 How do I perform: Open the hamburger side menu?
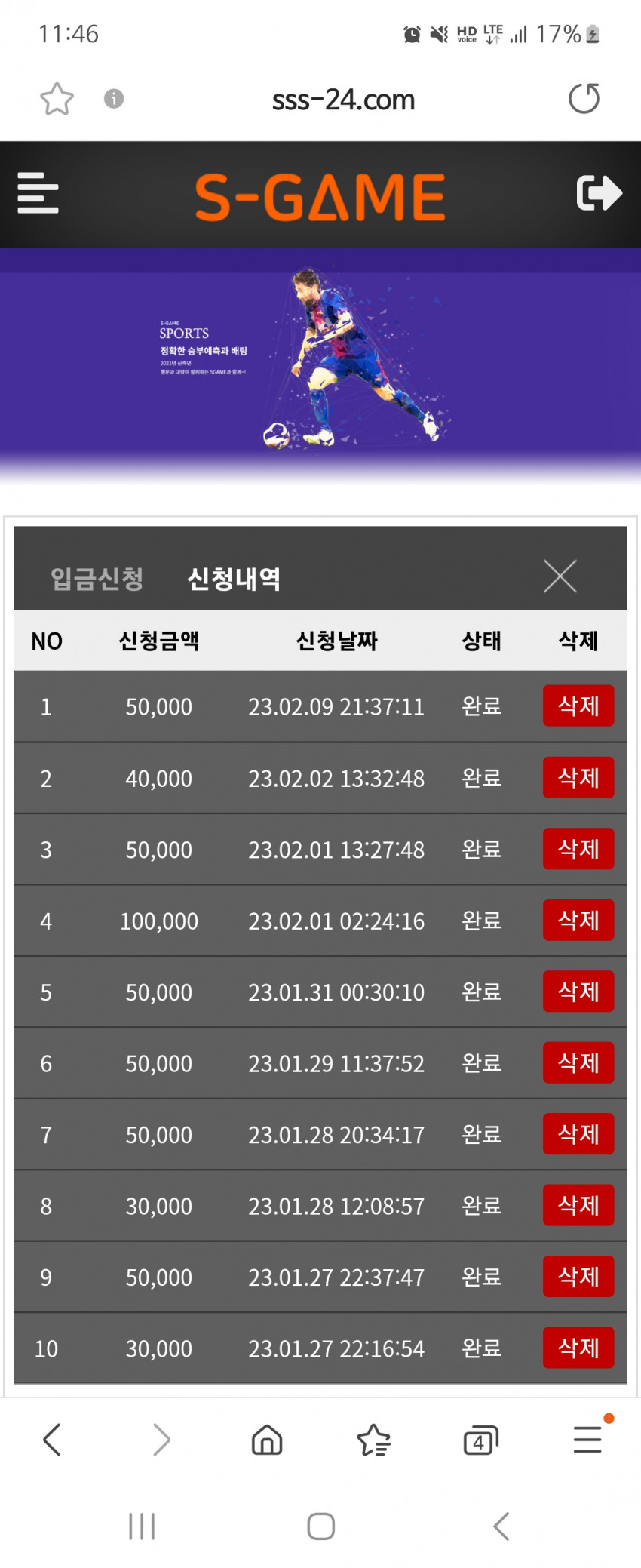[x=38, y=193]
